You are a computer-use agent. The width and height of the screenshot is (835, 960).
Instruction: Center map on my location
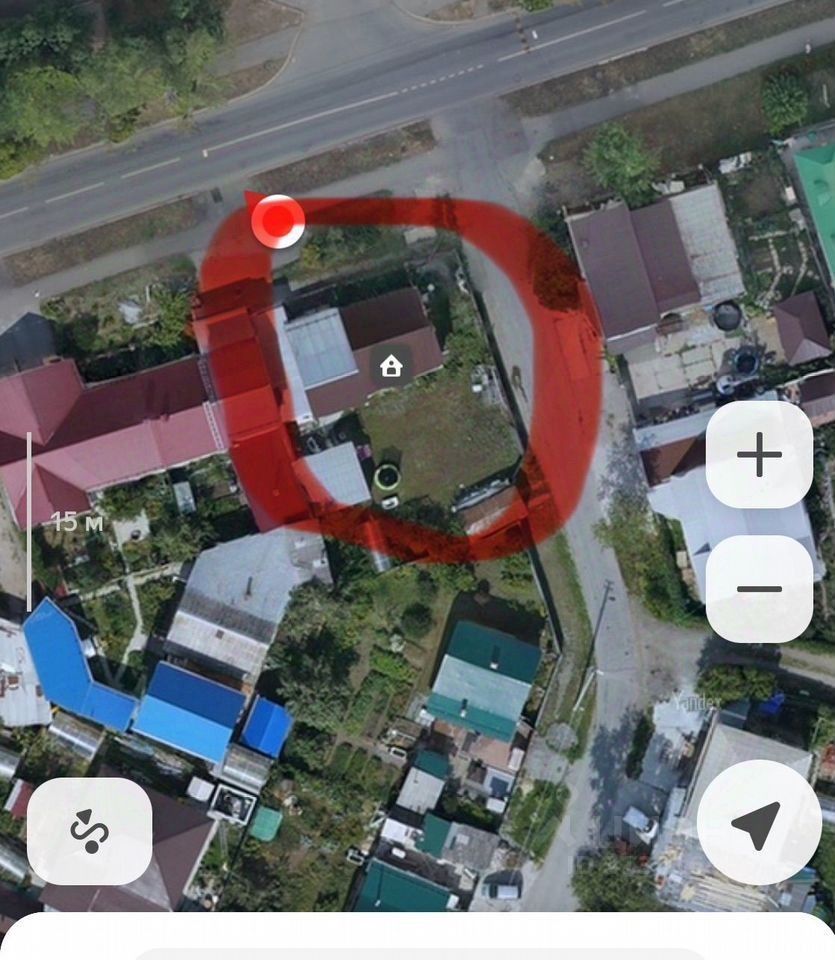758,823
